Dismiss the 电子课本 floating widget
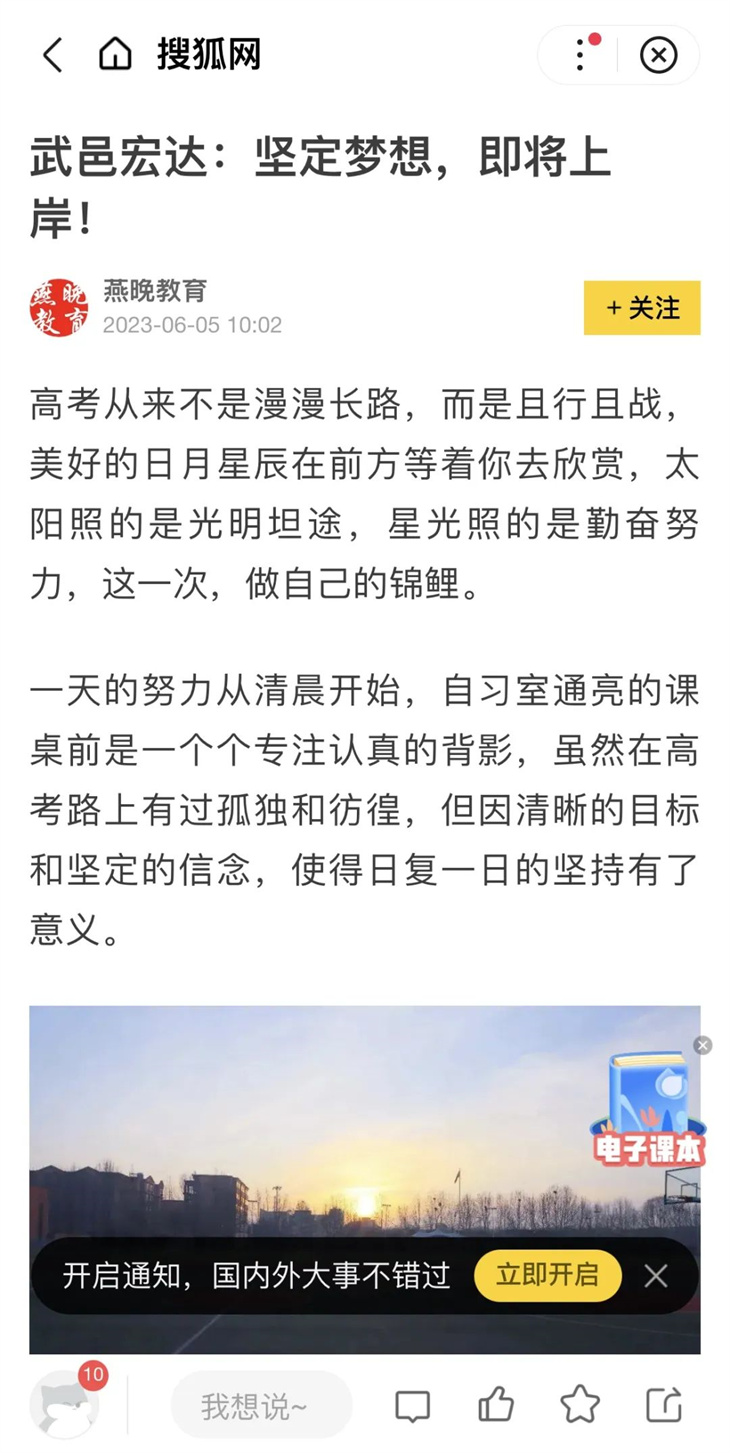The image size is (730, 1453). click(703, 1045)
